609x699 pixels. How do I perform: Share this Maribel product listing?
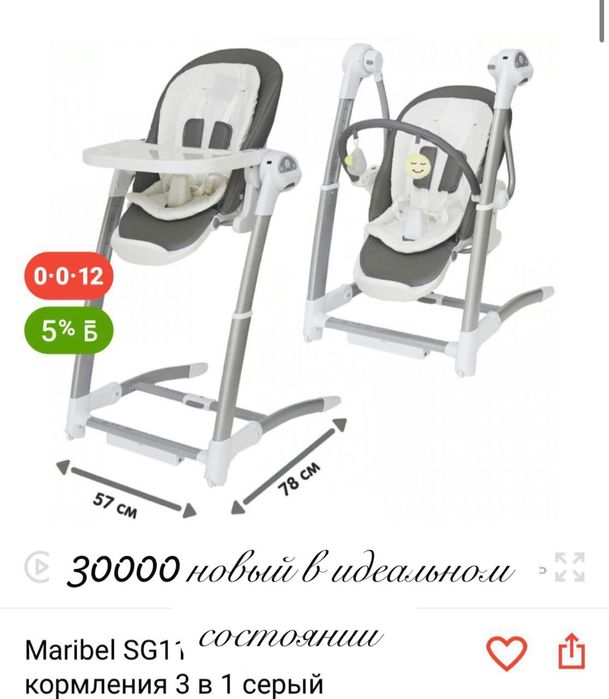pyautogui.click(x=571, y=653)
